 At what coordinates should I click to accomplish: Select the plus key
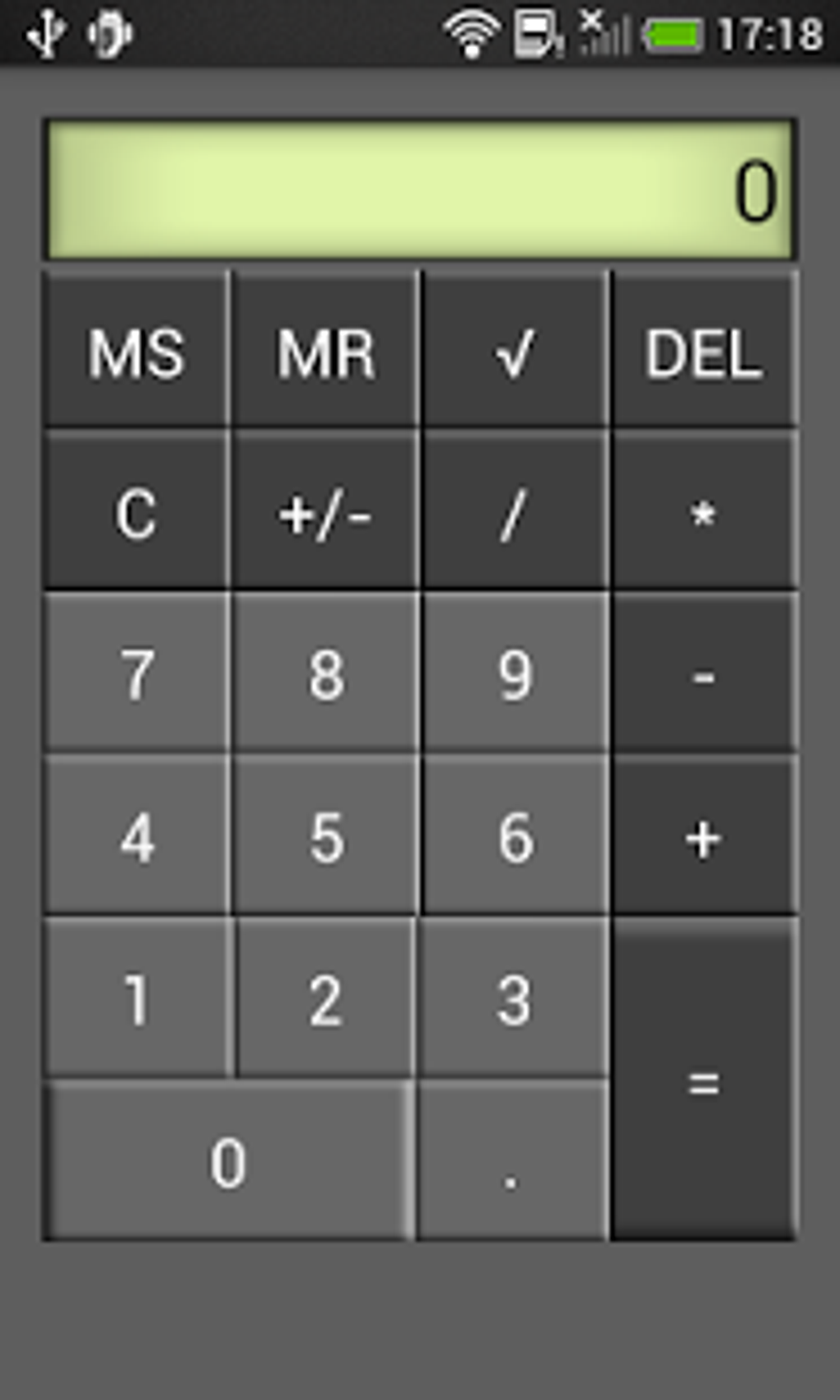(704, 834)
